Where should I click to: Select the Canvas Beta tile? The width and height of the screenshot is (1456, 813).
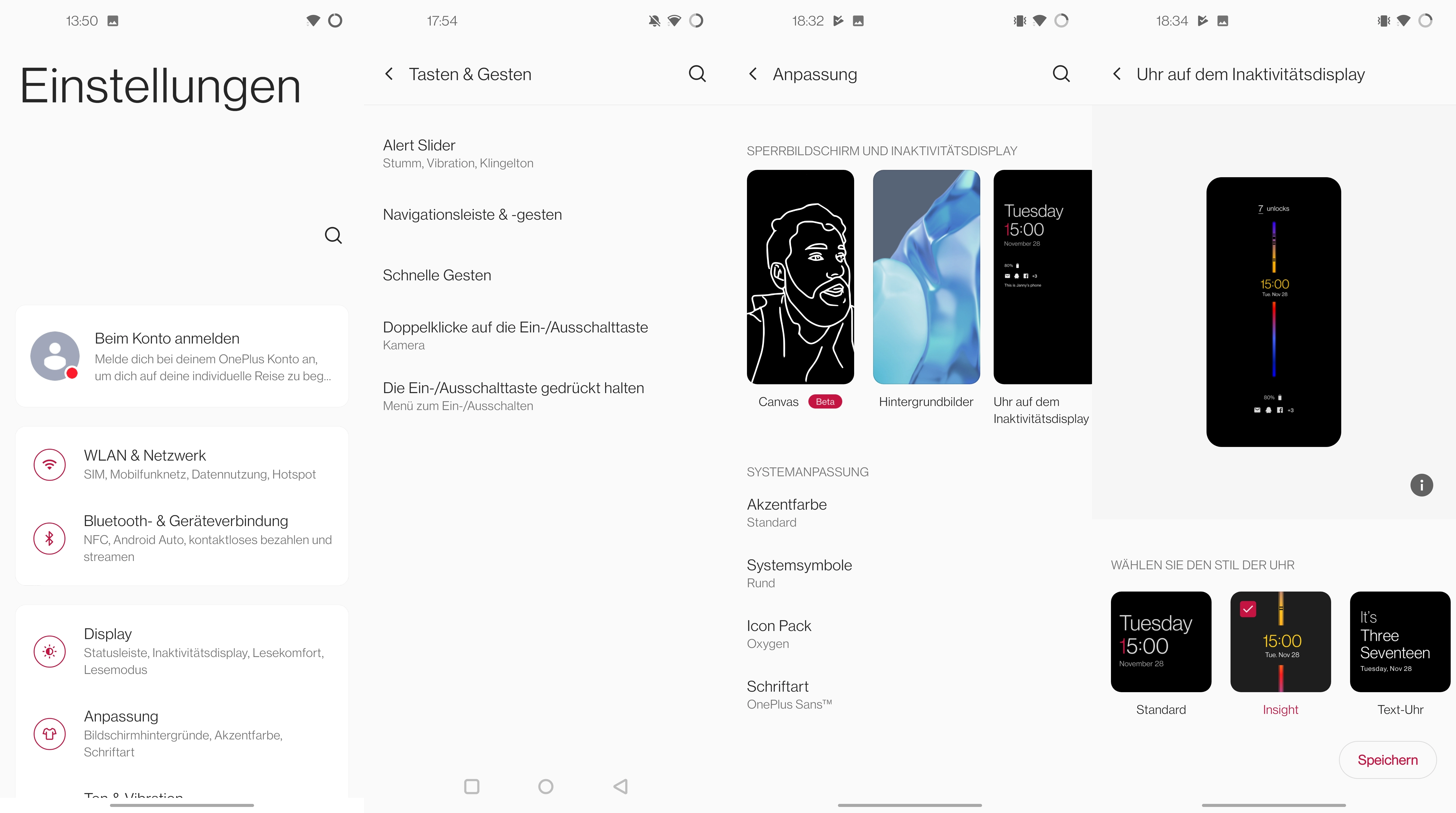(x=800, y=277)
